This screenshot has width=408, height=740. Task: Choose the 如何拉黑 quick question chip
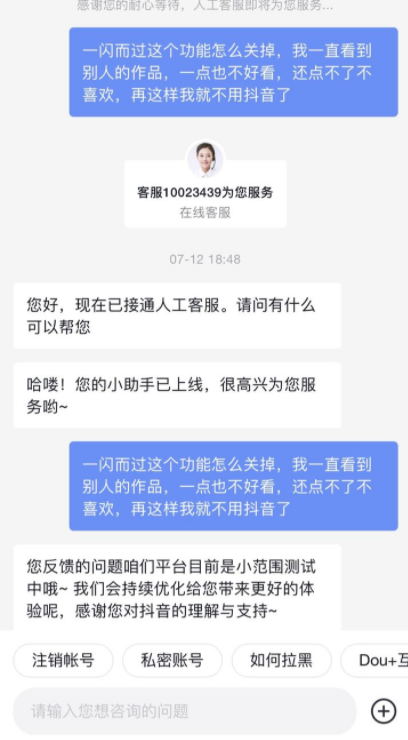282,660
